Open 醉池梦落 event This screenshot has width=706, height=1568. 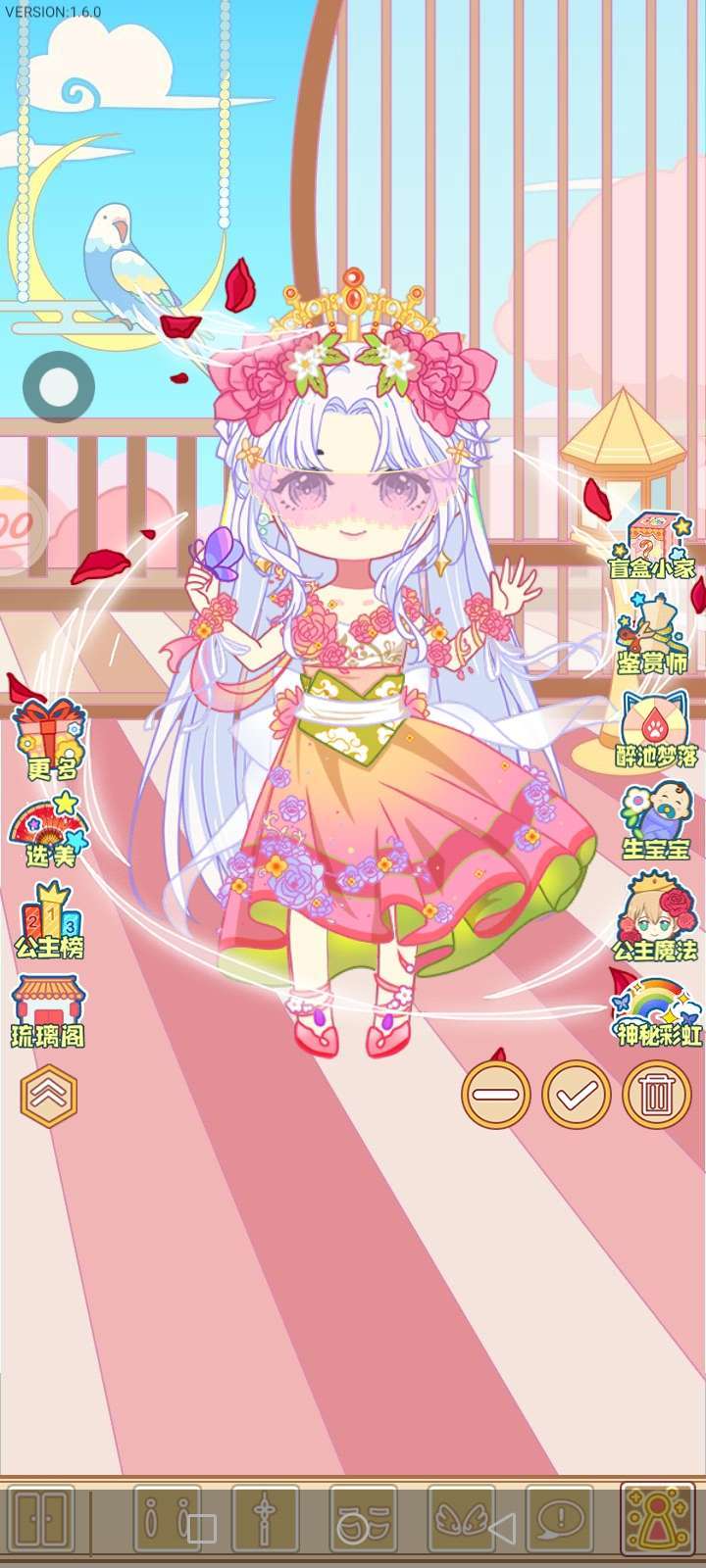click(x=655, y=730)
